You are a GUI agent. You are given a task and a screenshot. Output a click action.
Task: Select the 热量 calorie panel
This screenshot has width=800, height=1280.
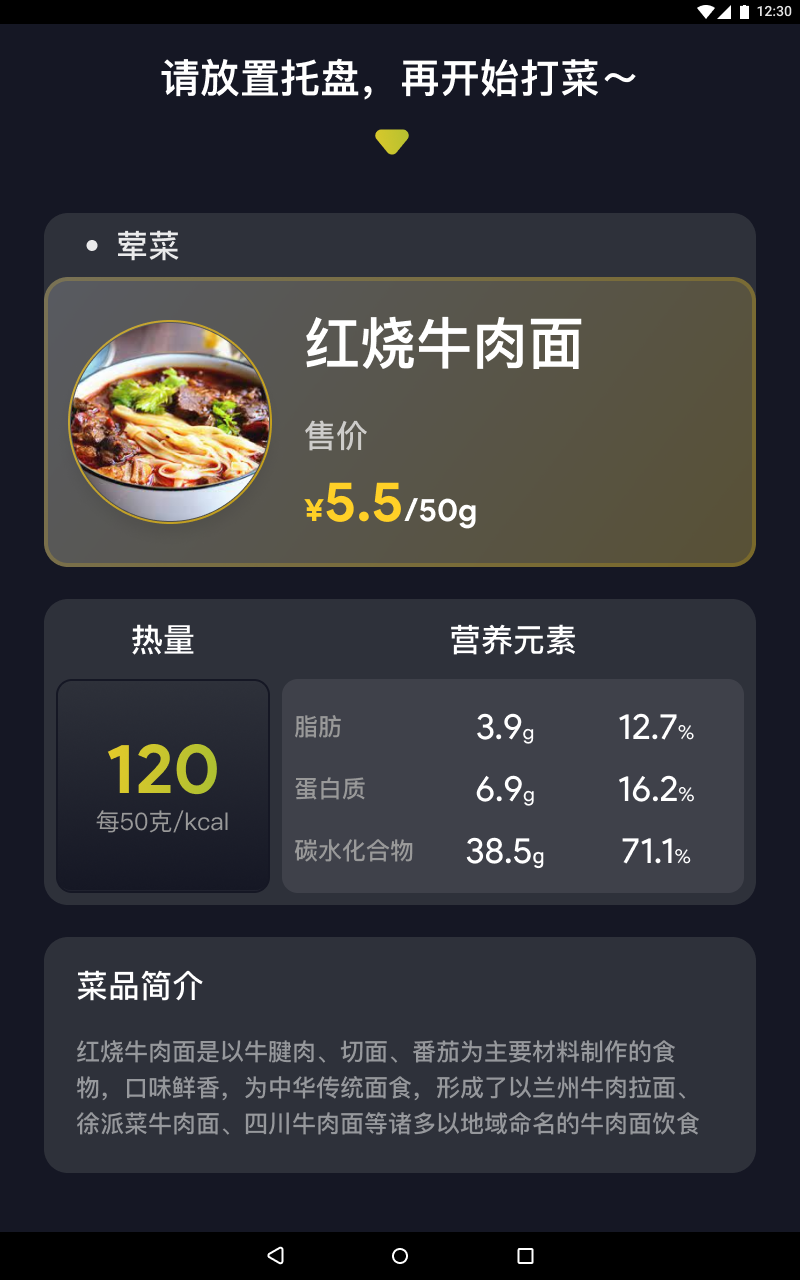pyautogui.click(x=163, y=786)
